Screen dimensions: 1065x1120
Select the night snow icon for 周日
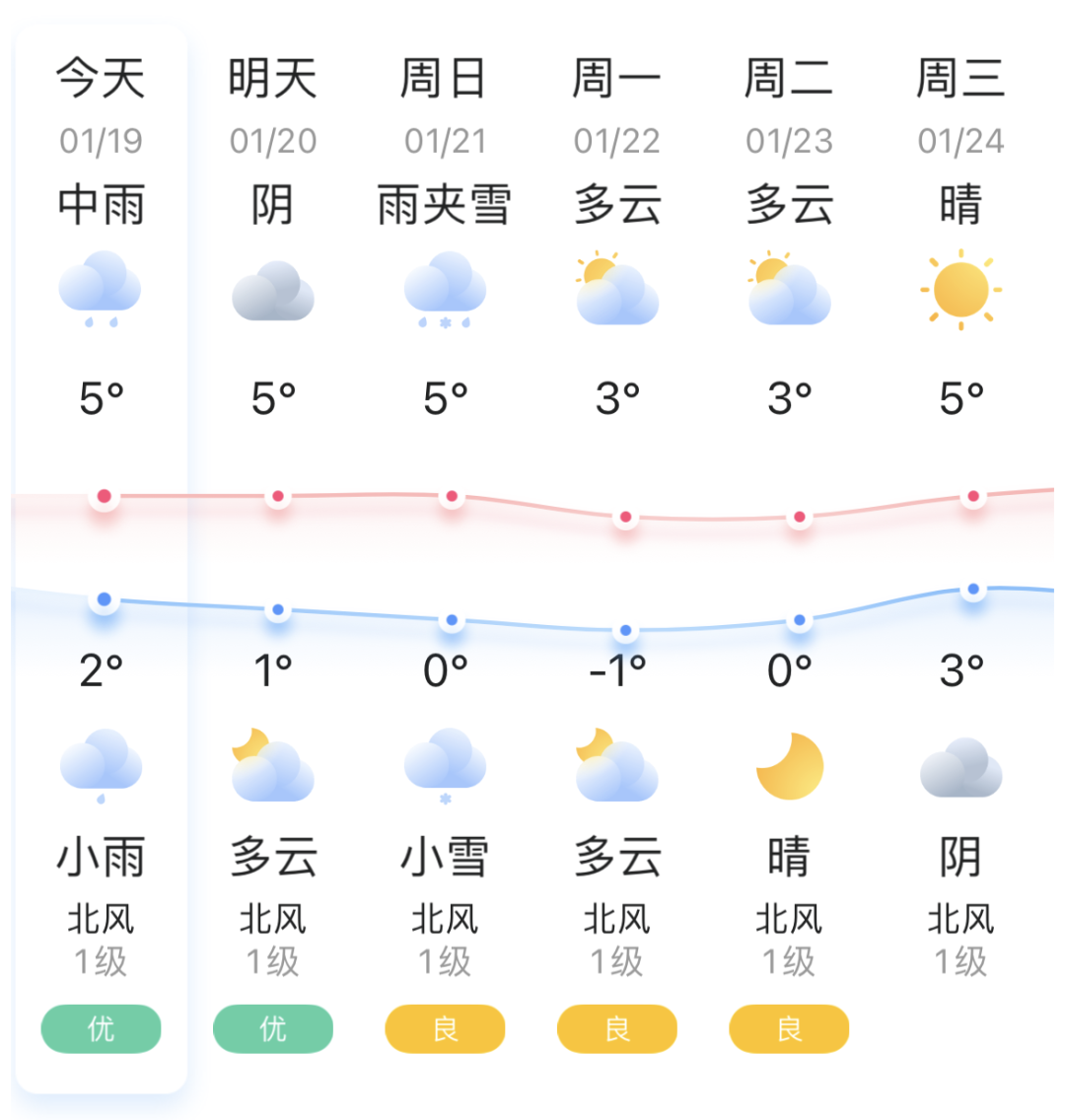[445, 764]
